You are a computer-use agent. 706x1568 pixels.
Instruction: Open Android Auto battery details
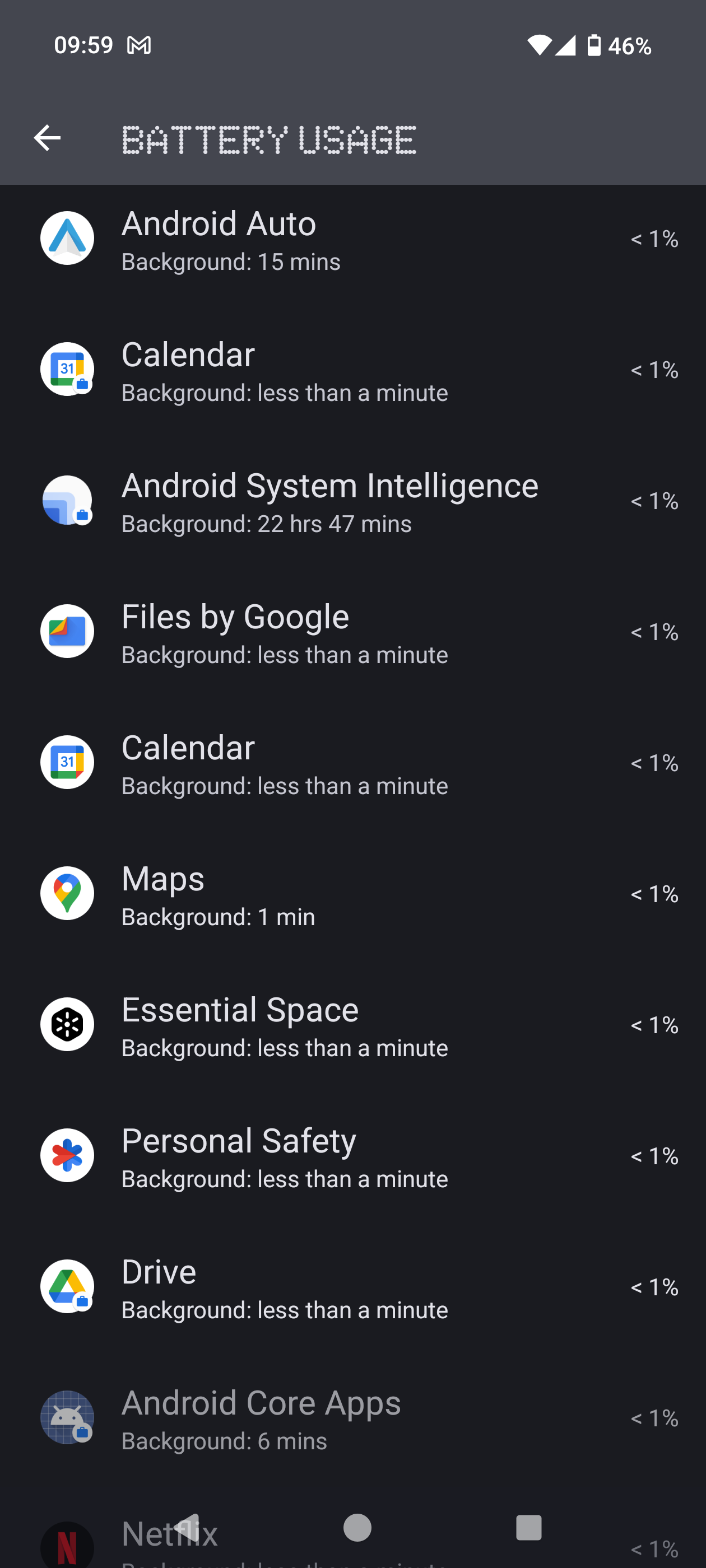pos(352,239)
